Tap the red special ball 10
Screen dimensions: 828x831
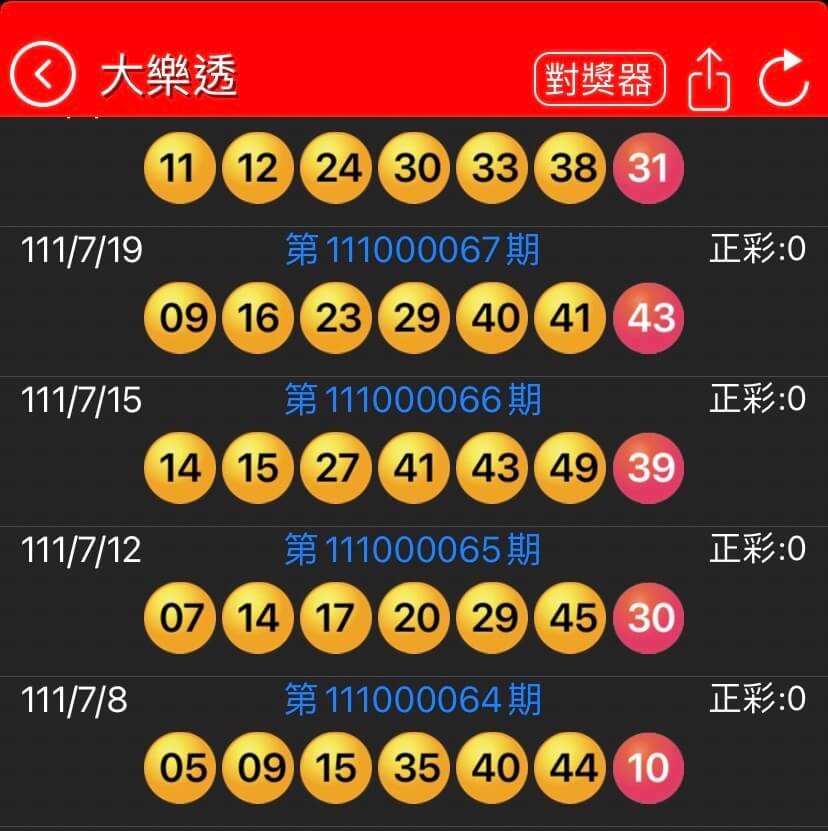pyautogui.click(x=648, y=768)
